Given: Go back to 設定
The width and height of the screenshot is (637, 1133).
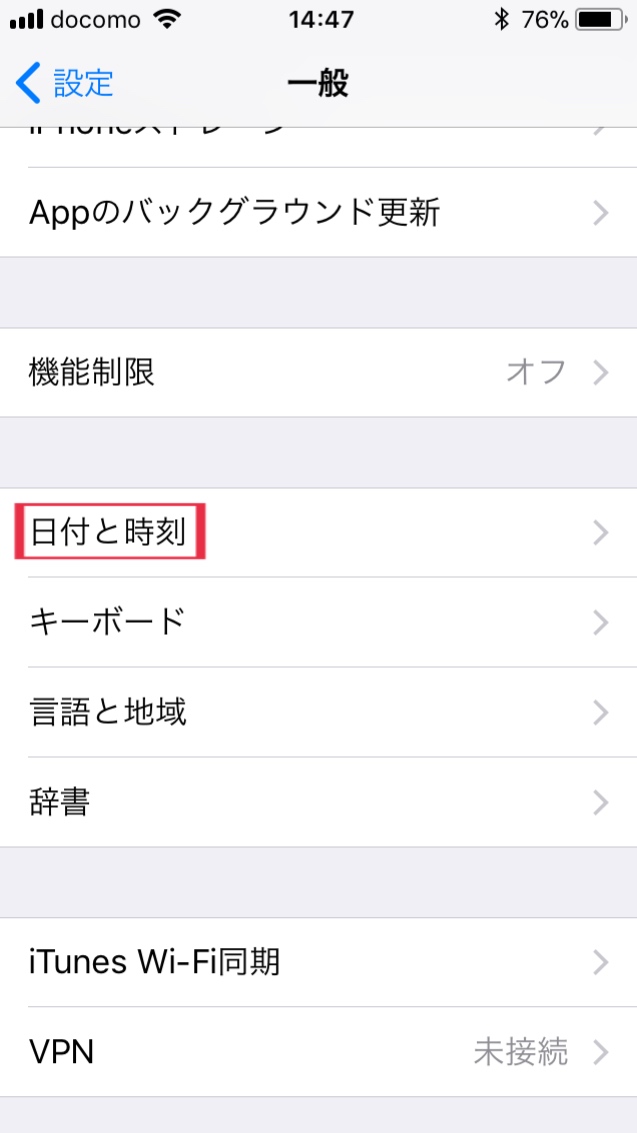Looking at the screenshot, I should tap(65, 83).
